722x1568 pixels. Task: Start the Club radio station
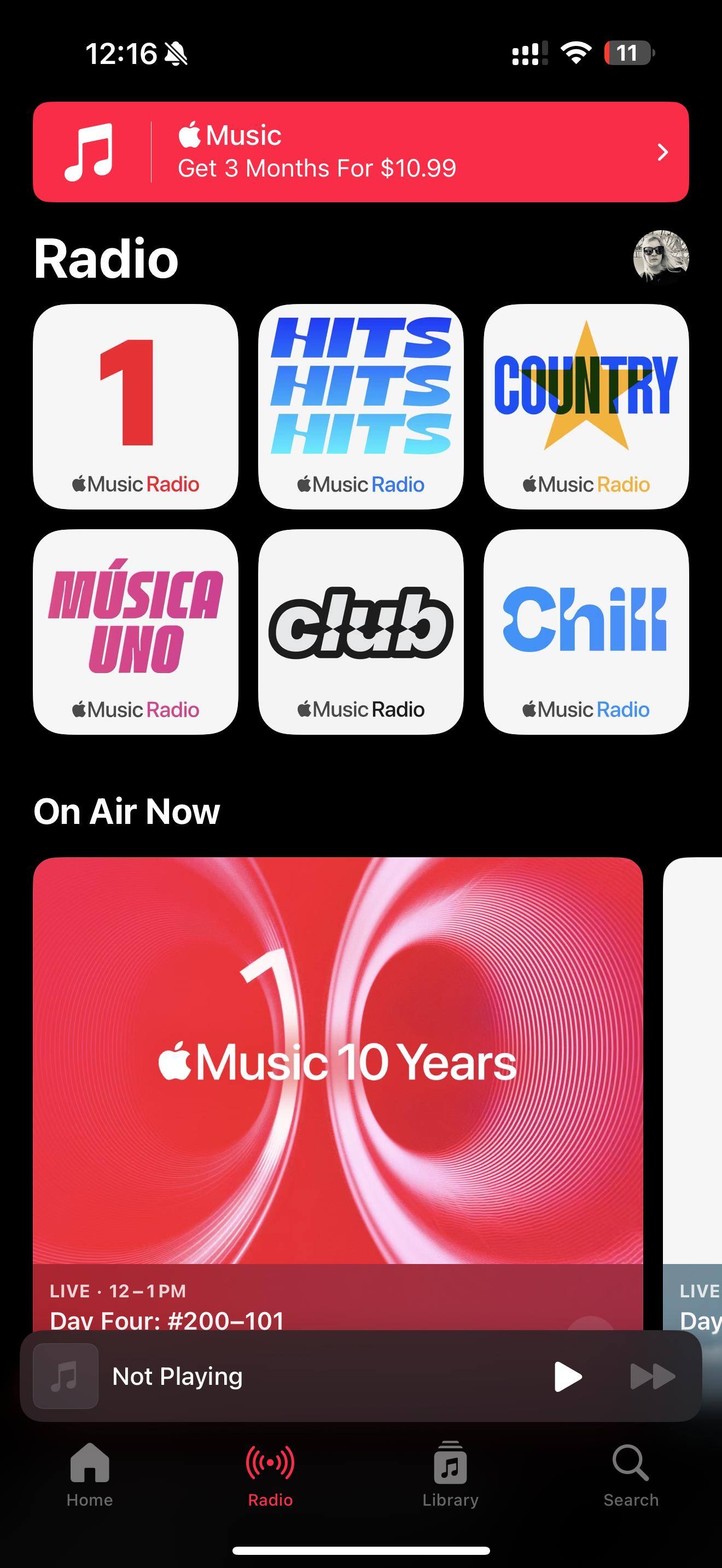click(x=360, y=632)
